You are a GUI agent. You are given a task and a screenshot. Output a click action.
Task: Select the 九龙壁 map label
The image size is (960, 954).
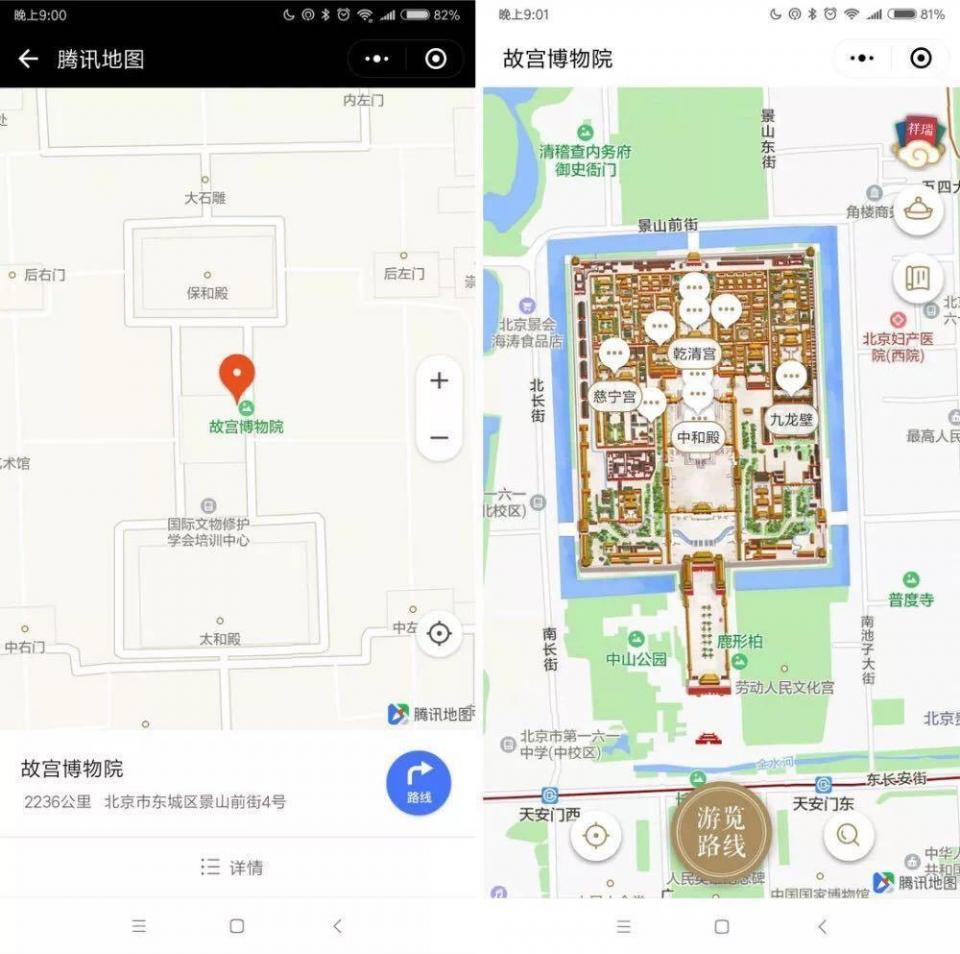(791, 420)
